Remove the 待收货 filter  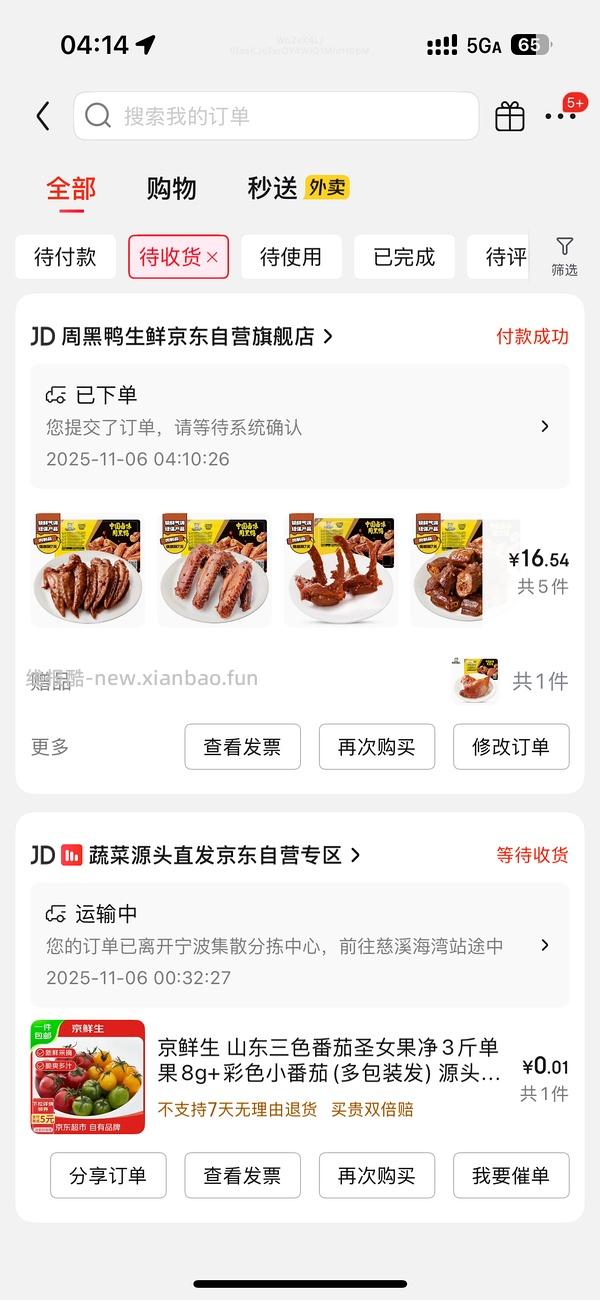pos(212,258)
